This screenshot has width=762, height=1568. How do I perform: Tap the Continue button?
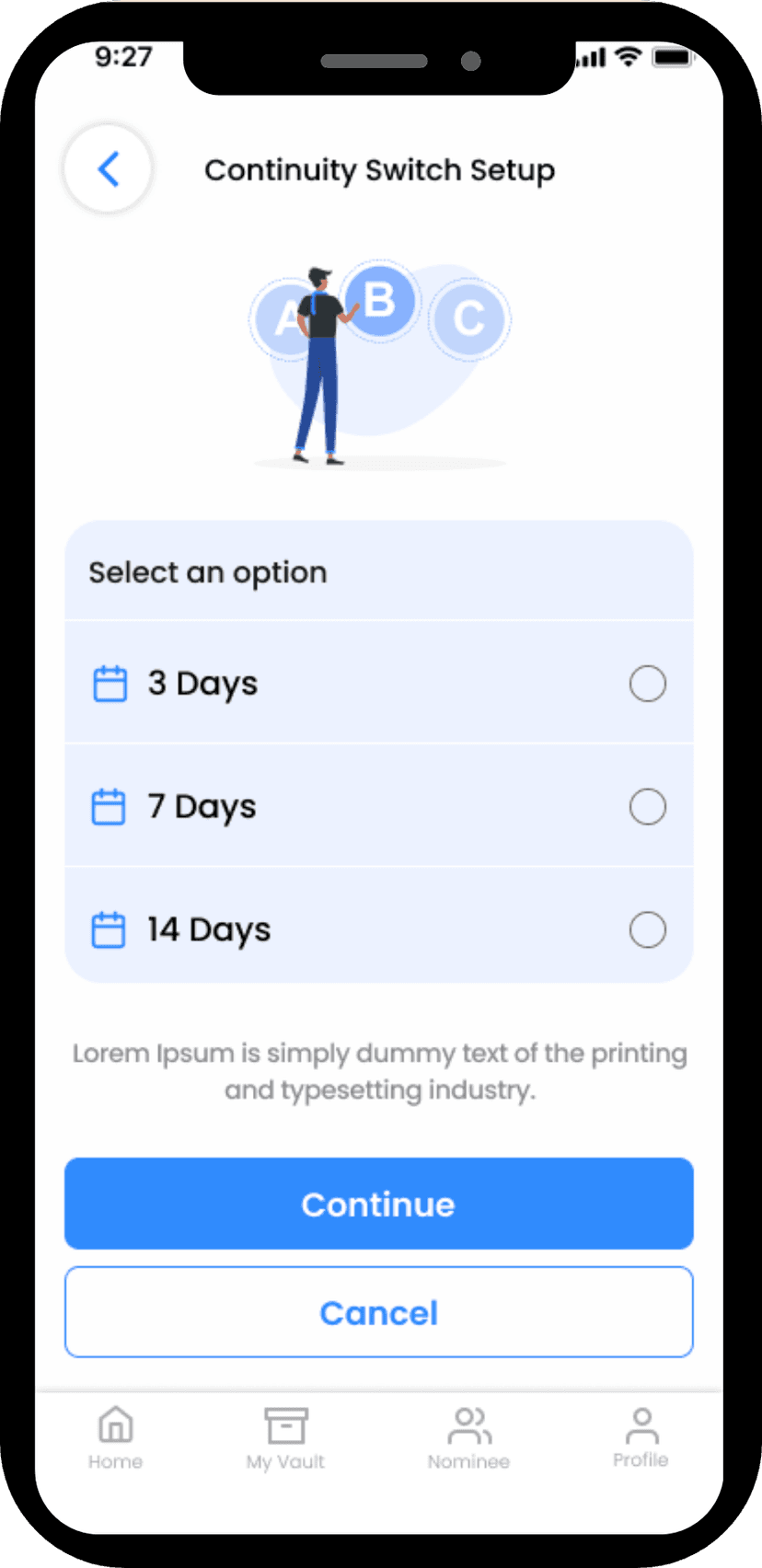[x=379, y=1204]
